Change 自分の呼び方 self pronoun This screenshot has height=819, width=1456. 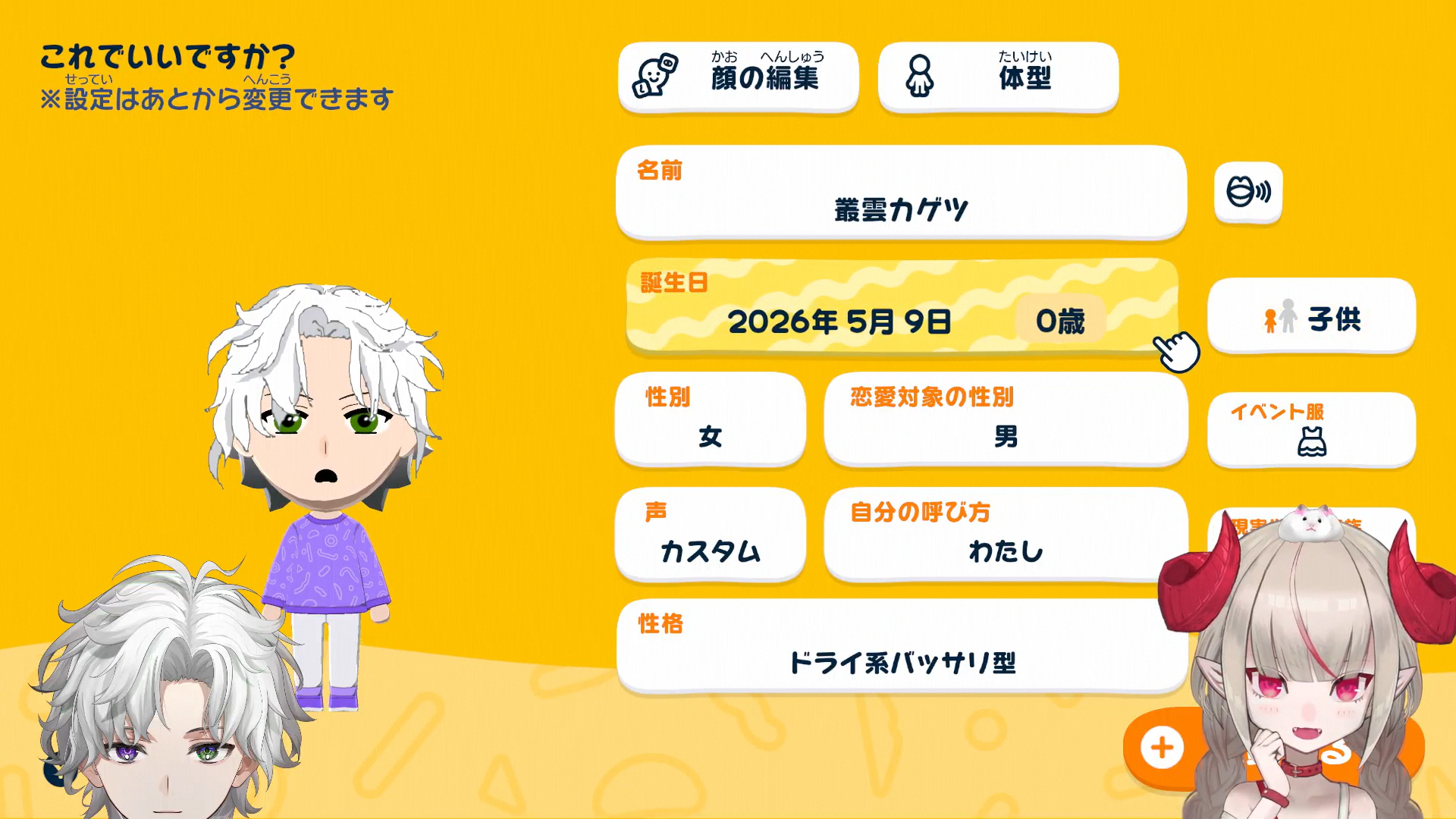pos(1006,534)
